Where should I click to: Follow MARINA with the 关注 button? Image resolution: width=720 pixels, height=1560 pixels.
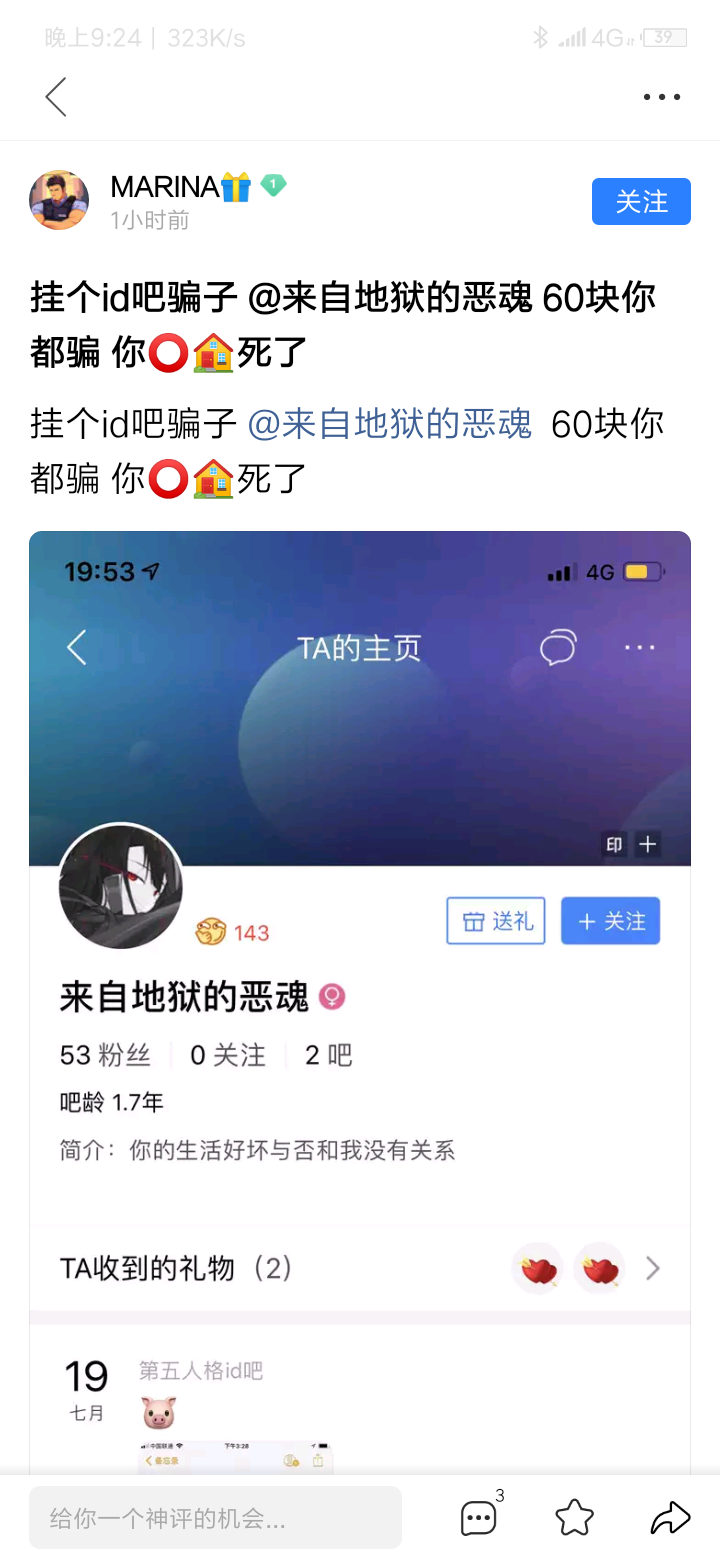[x=641, y=201]
